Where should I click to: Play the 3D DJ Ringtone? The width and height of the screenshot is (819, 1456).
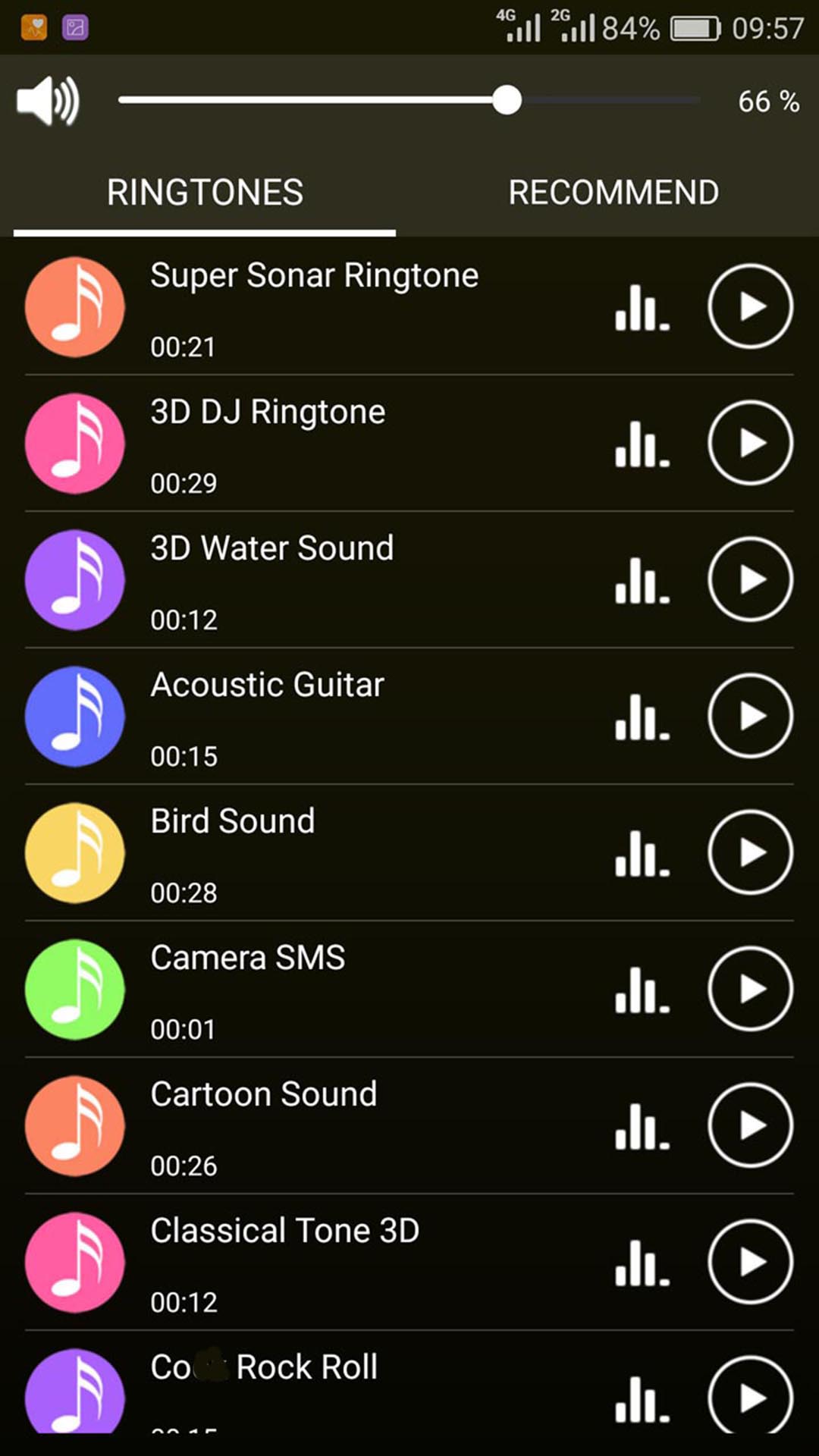click(x=750, y=443)
